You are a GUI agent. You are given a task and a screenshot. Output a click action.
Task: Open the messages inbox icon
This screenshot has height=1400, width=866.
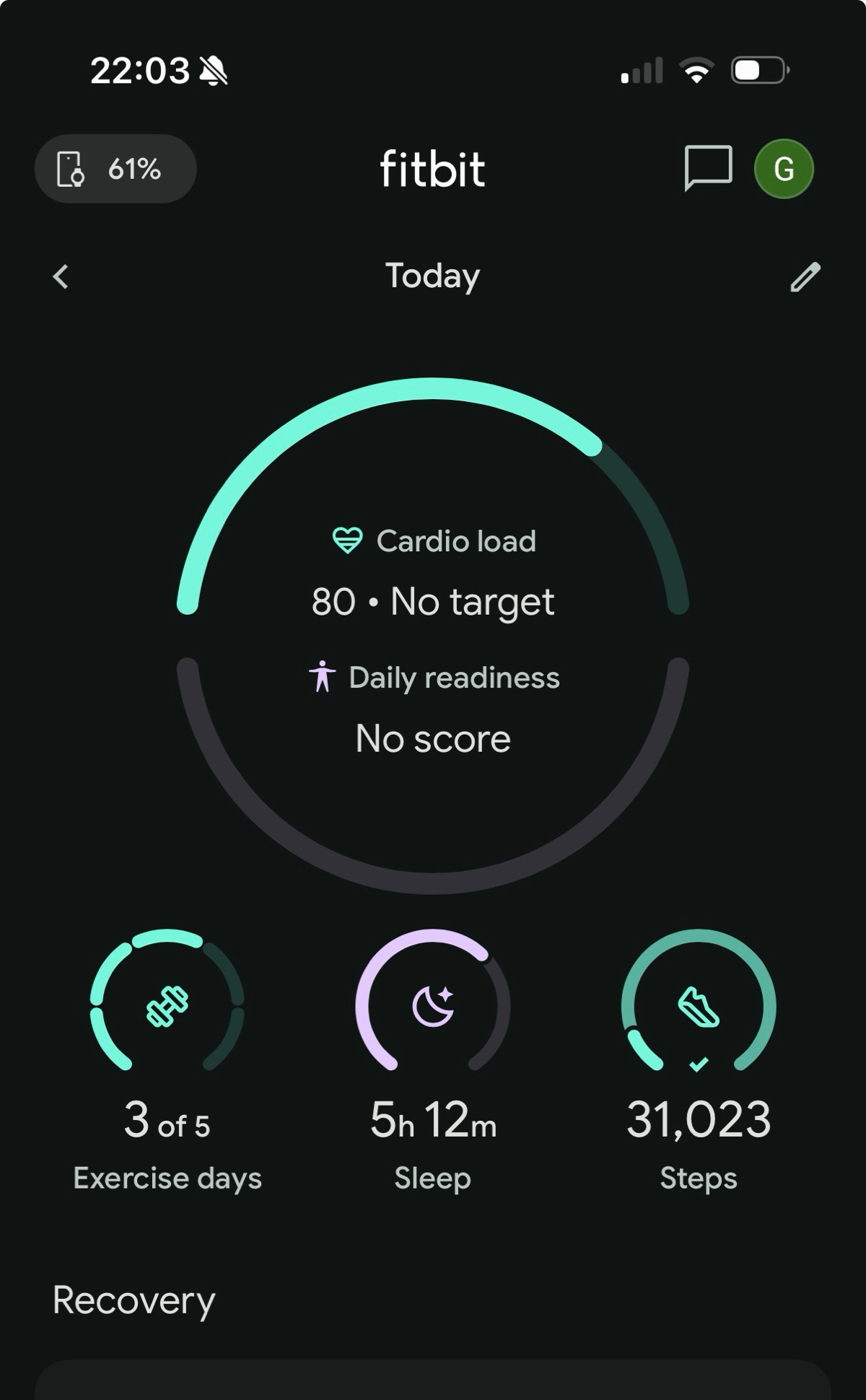[x=708, y=168]
